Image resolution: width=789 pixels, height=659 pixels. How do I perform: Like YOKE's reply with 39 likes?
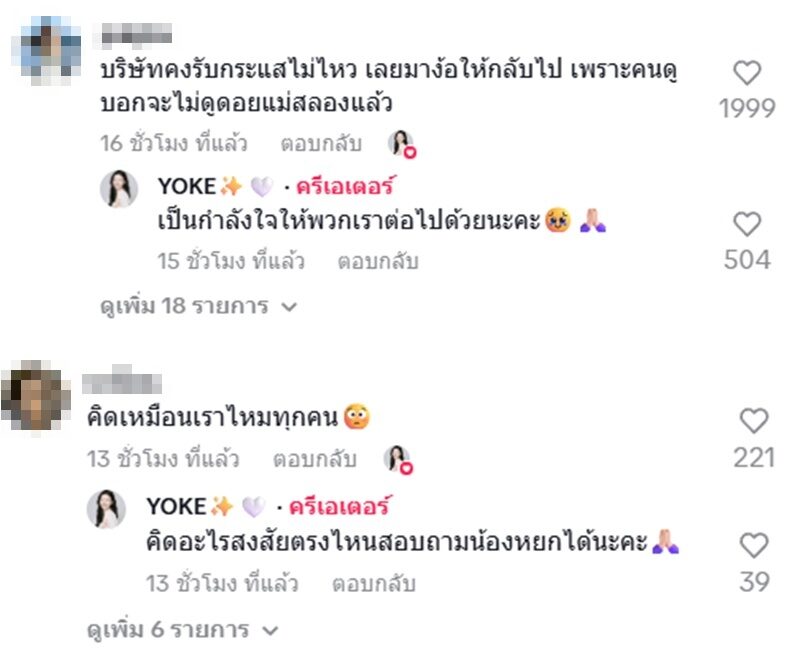pyautogui.click(x=753, y=545)
